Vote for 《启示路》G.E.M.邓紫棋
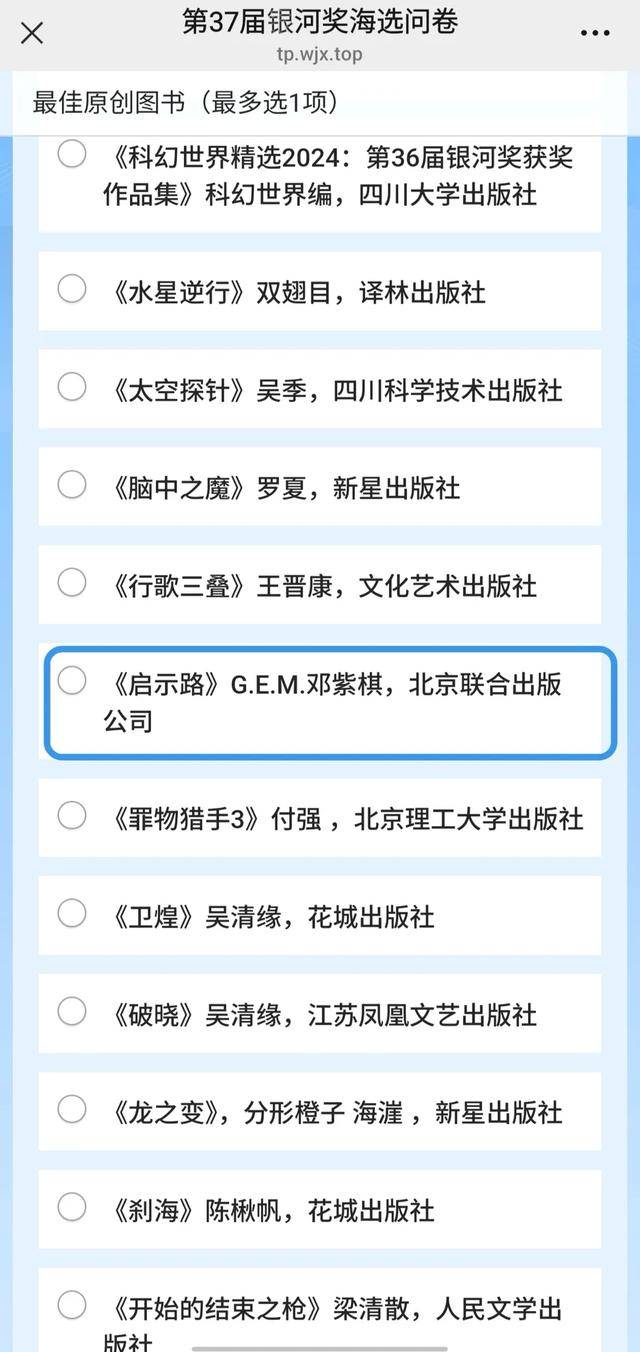The image size is (640, 1352). coord(71,681)
